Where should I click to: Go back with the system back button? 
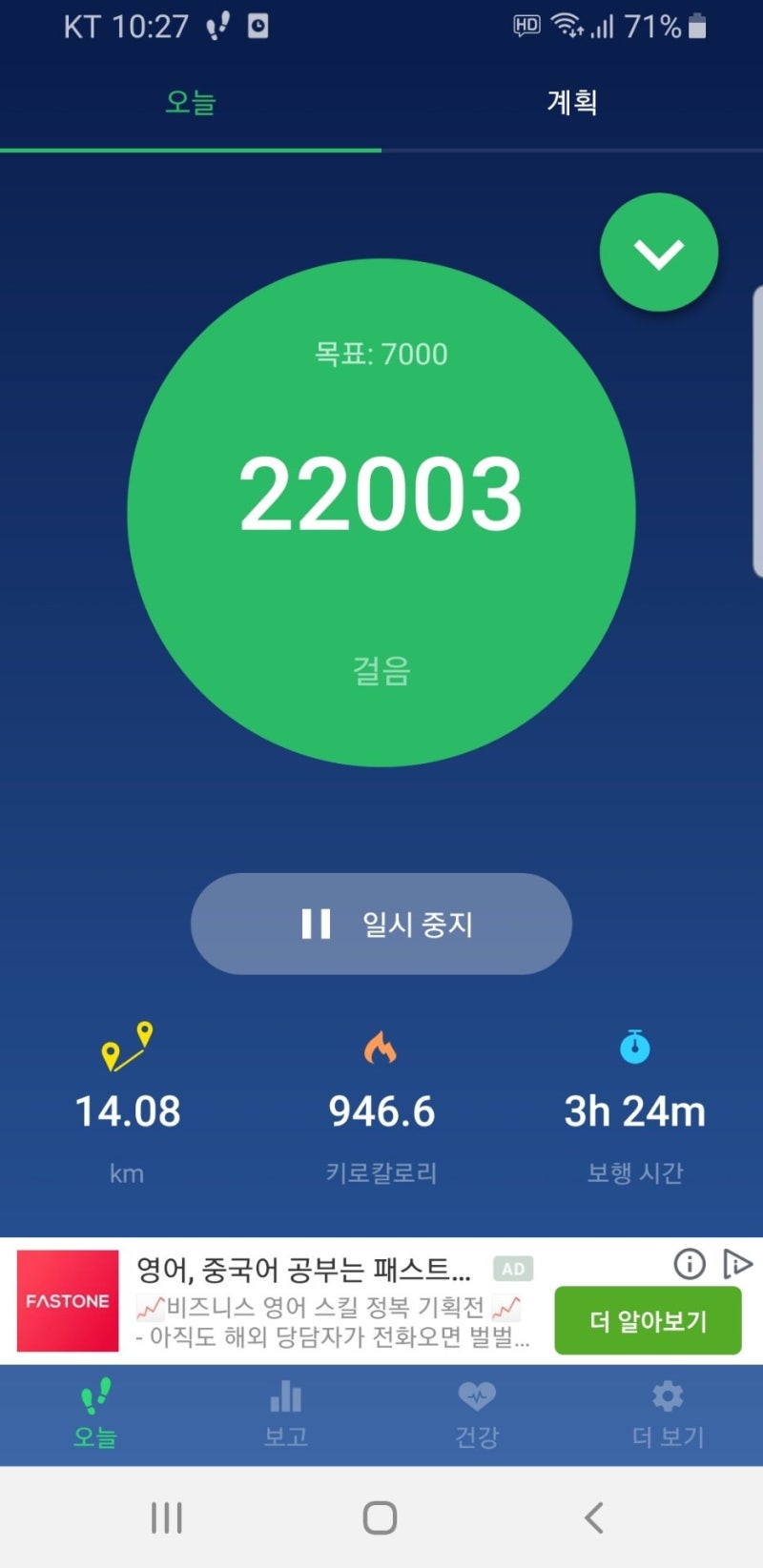(594, 1517)
